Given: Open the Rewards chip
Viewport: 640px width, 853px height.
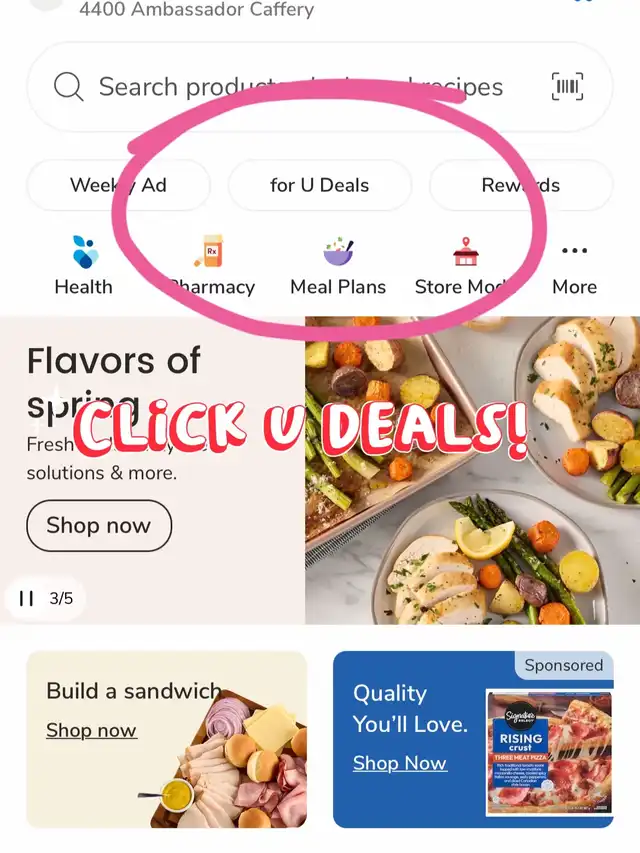Looking at the screenshot, I should point(521,185).
